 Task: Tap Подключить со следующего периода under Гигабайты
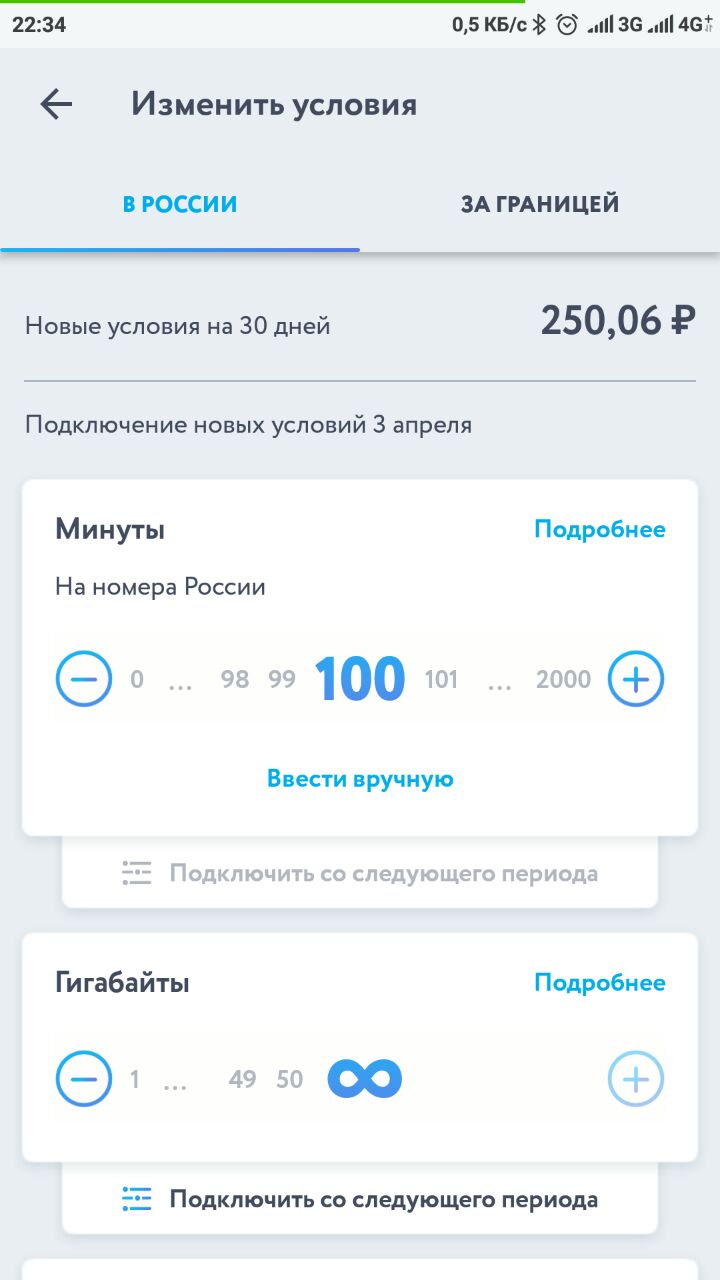[x=360, y=1199]
